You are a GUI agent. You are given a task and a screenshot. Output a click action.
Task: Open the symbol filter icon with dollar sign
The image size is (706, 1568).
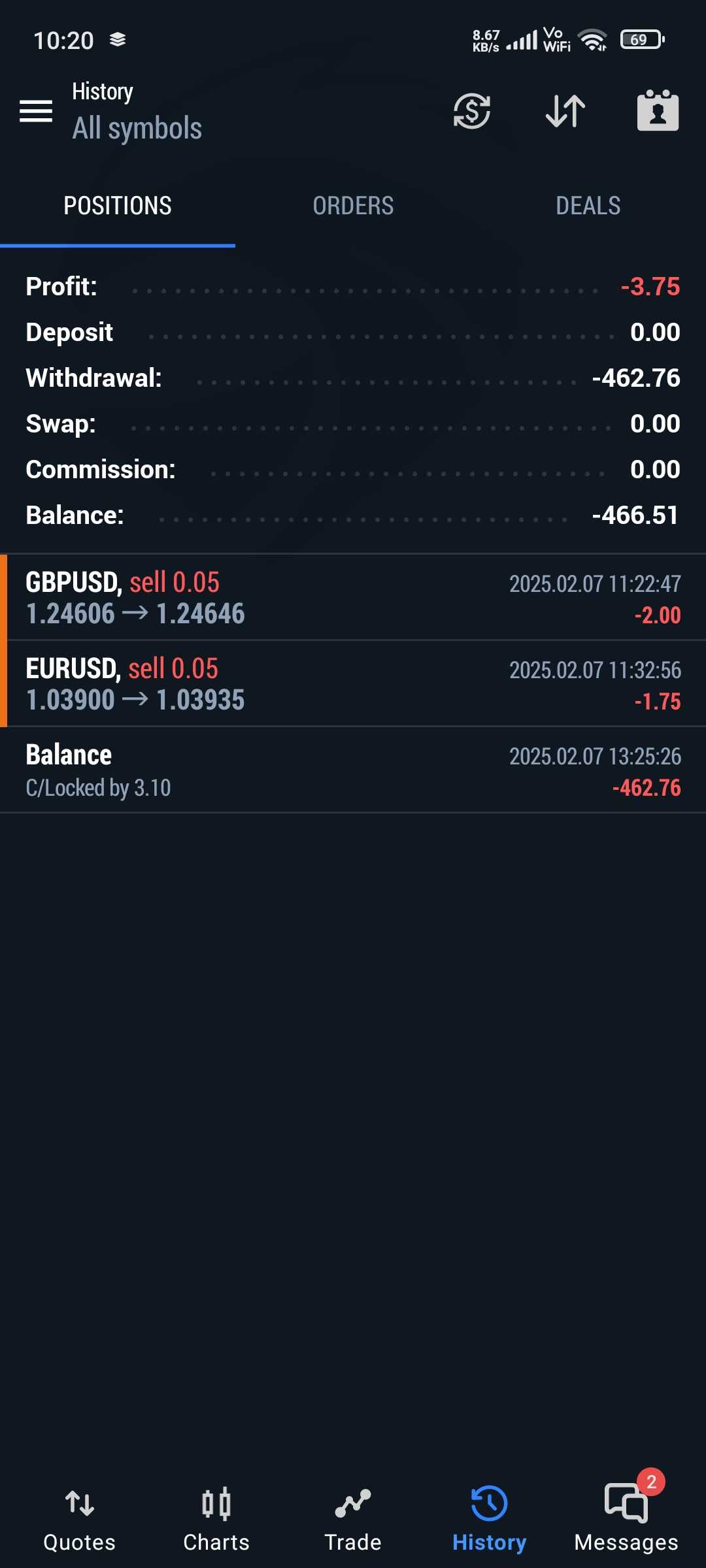471,111
